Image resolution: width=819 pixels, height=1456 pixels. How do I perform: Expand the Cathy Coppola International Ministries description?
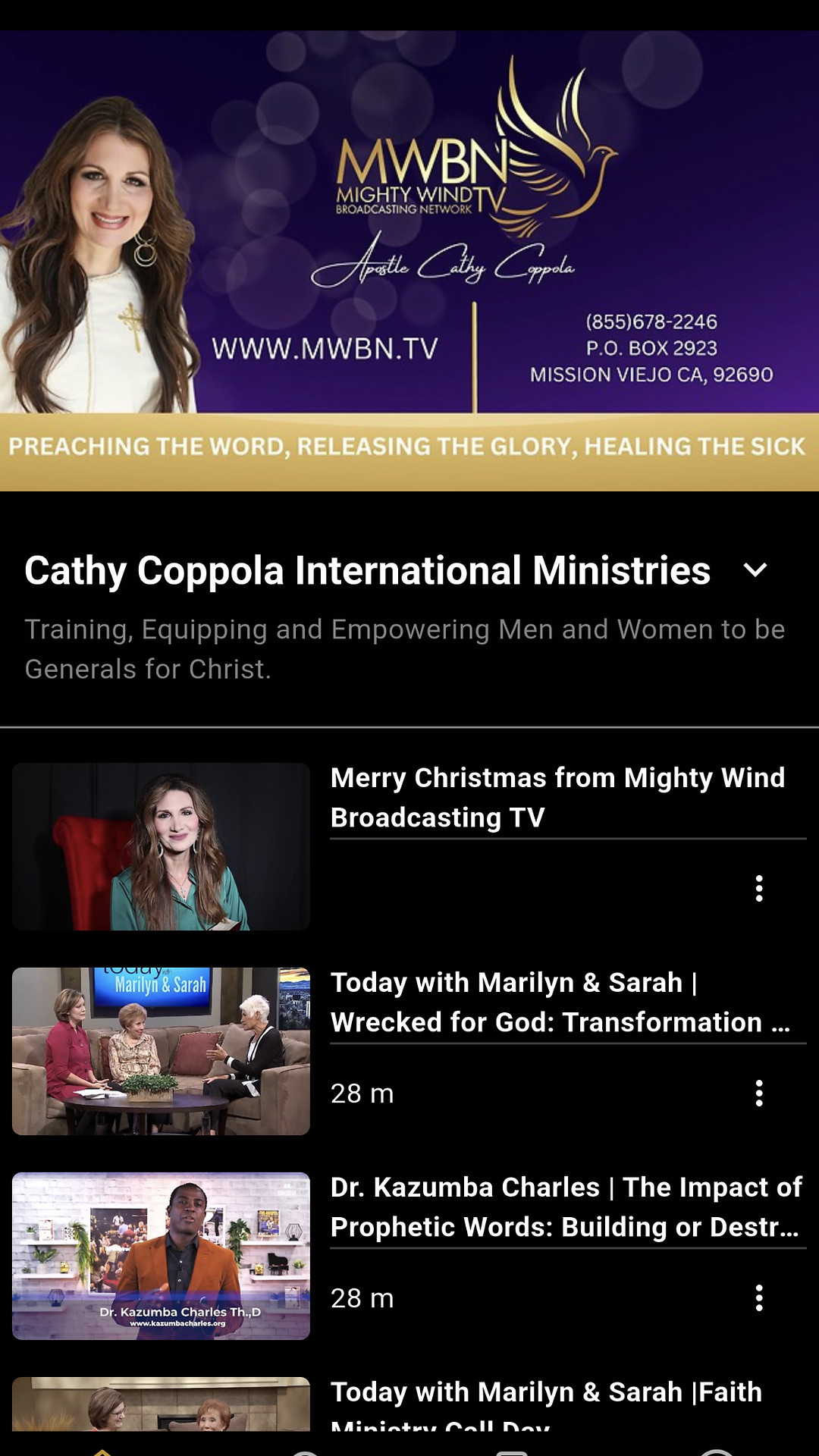tap(755, 570)
